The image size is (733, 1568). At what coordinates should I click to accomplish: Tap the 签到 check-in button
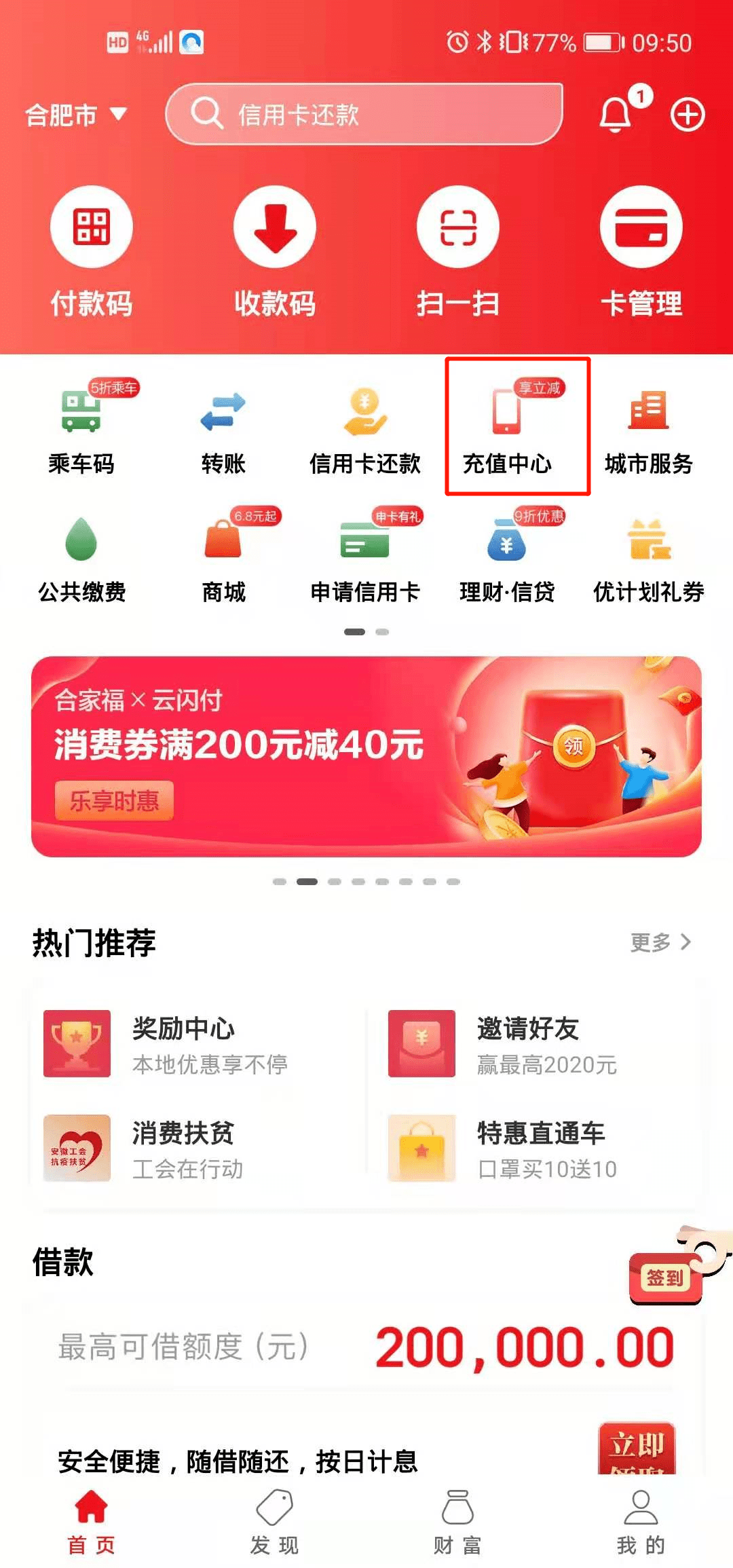click(x=665, y=1278)
